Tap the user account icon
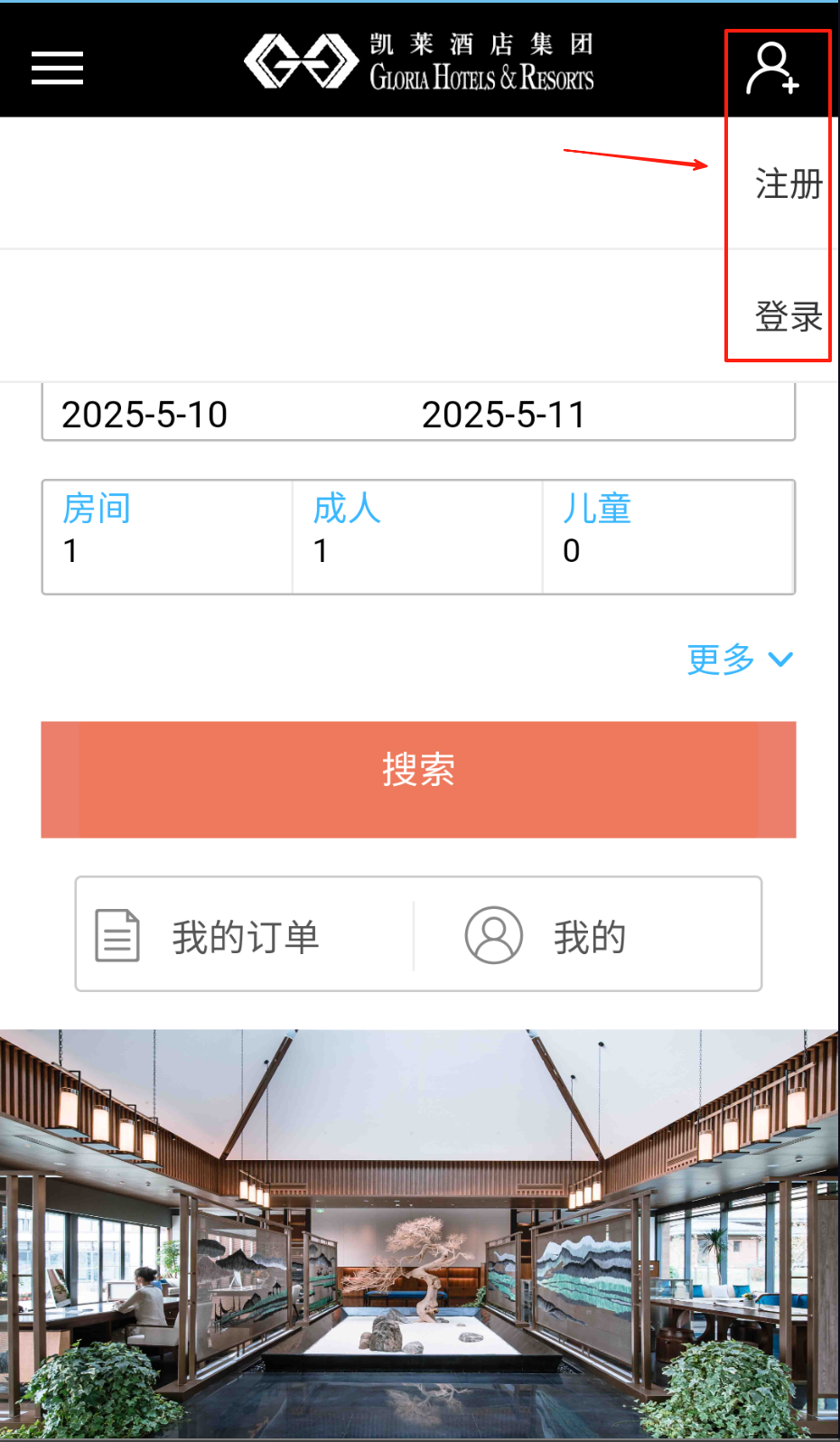This screenshot has height=1442, width=840. (x=772, y=68)
